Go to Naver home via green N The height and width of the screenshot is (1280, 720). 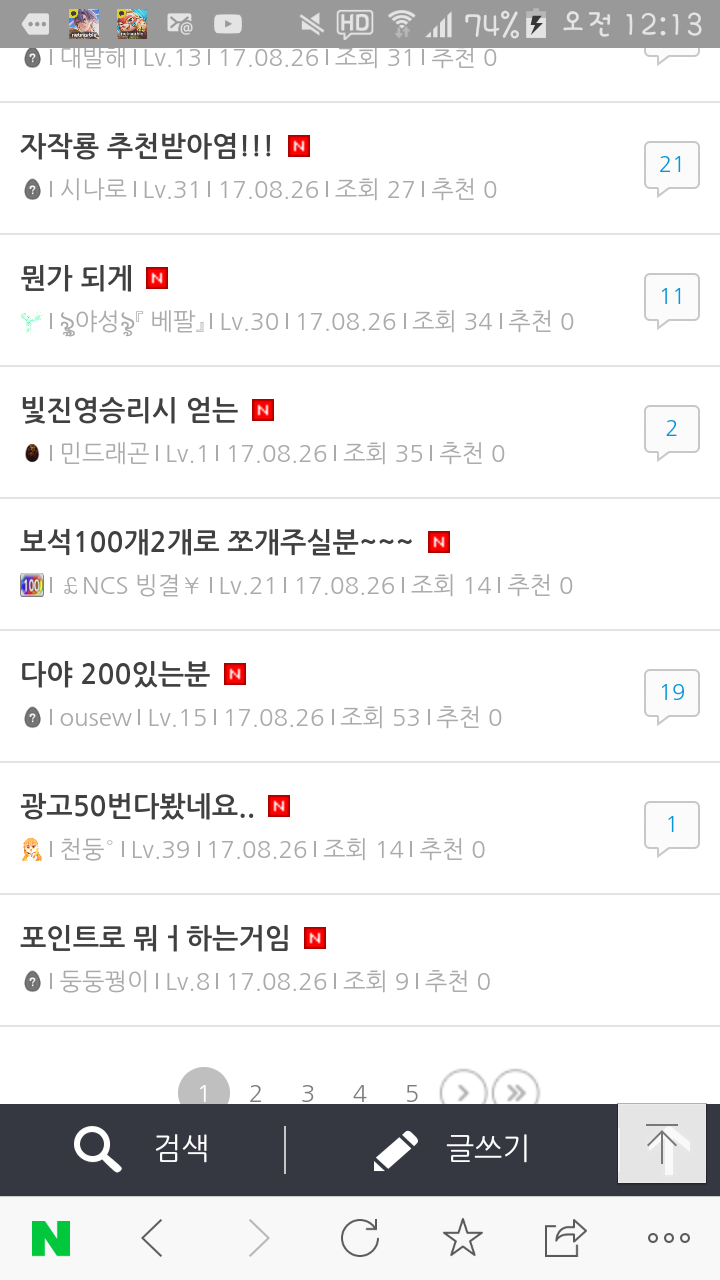51,1239
